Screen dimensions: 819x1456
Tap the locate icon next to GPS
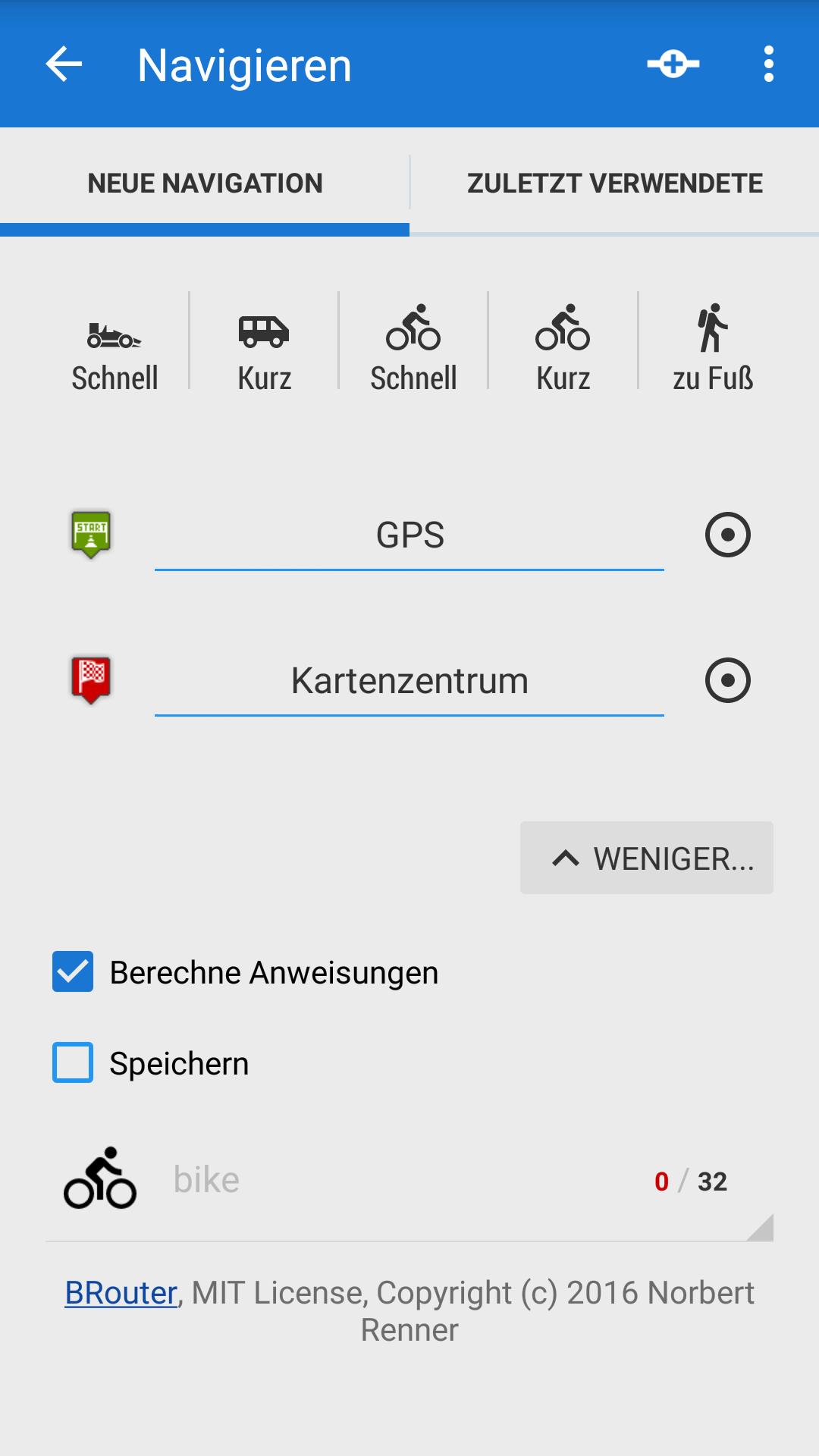(727, 535)
